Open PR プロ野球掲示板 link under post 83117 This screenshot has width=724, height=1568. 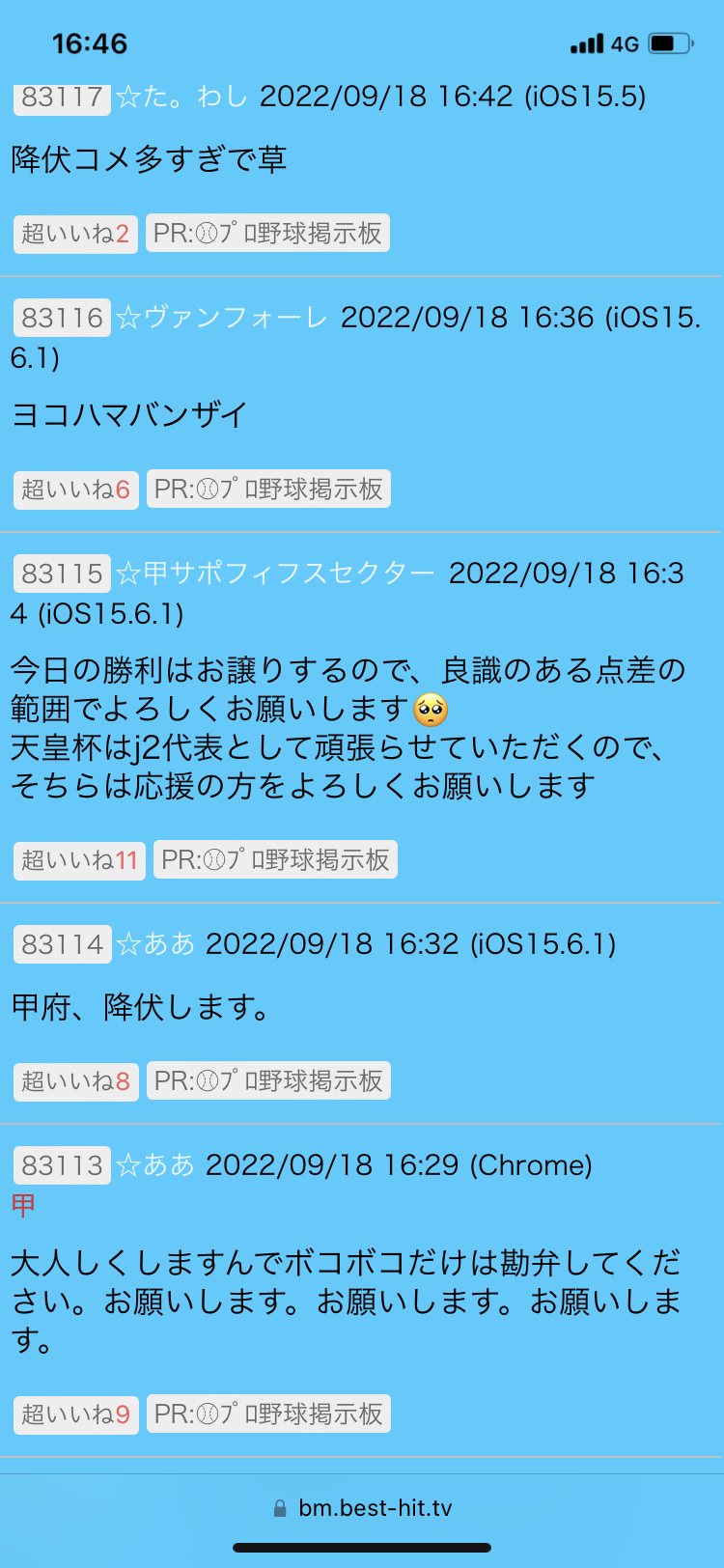pyautogui.click(x=267, y=234)
